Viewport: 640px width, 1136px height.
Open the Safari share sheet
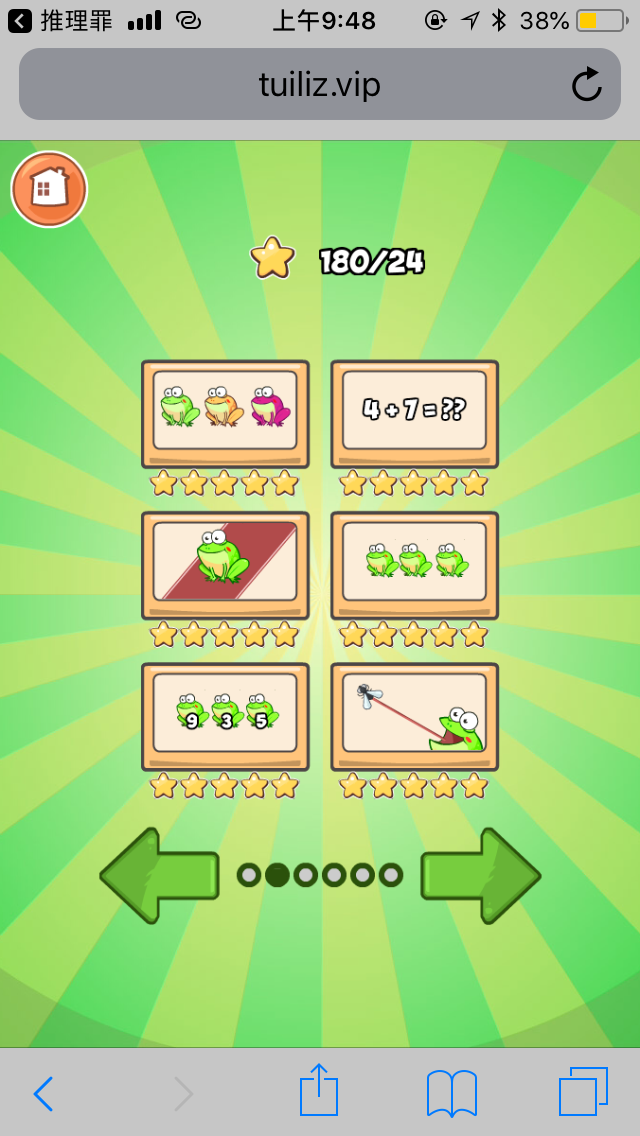point(319,1090)
